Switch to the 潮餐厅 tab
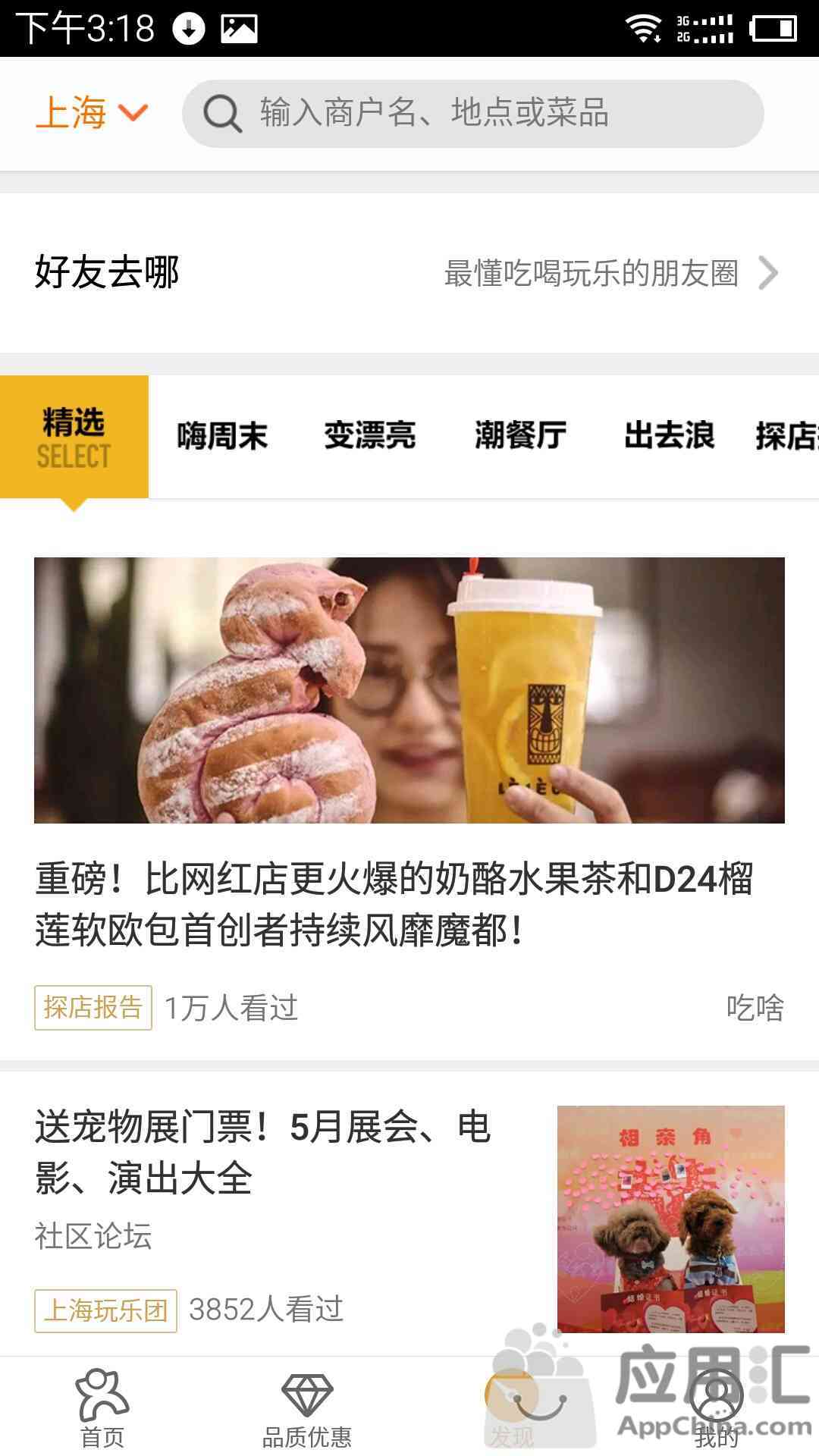819x1456 pixels. 520,436
